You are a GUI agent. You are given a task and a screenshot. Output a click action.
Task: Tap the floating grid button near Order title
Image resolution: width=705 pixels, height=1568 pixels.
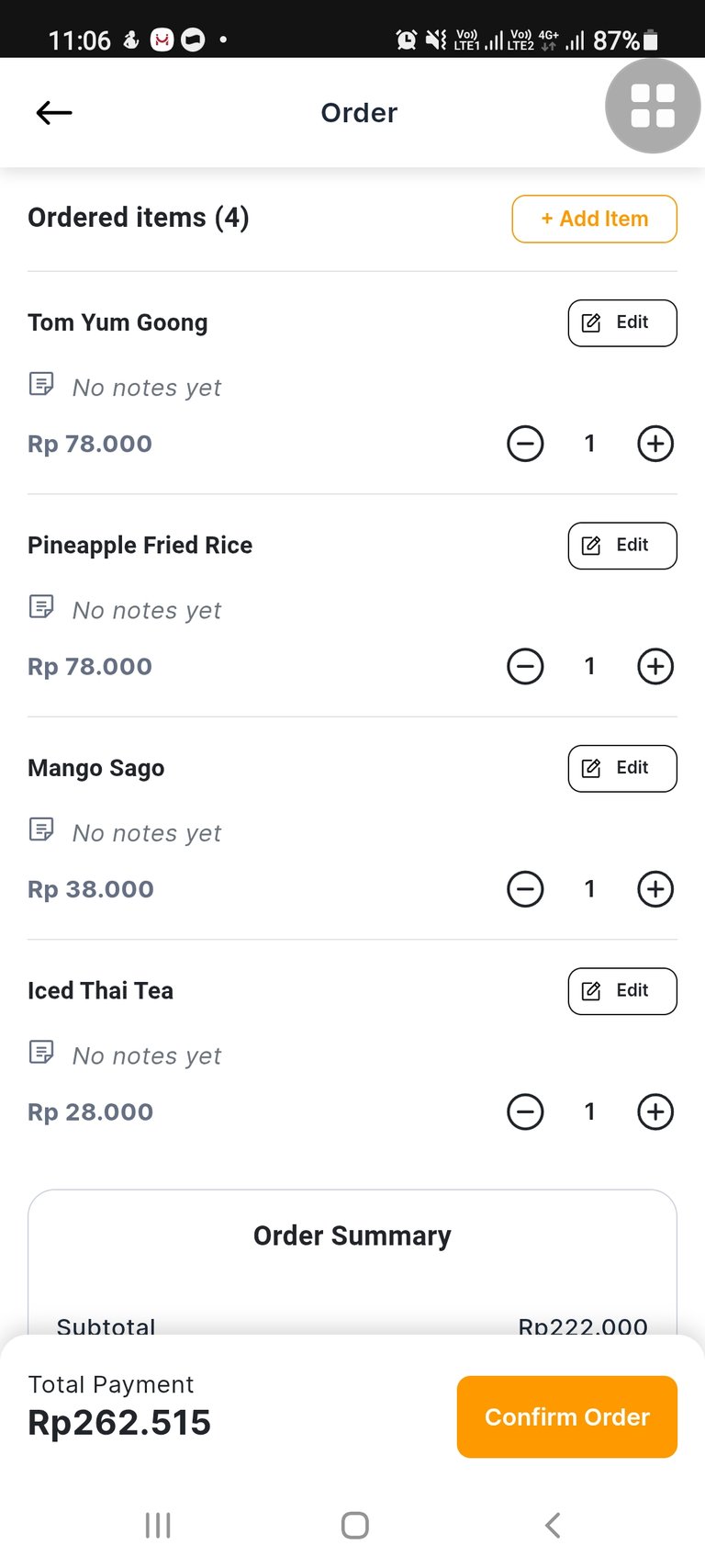[x=653, y=106]
